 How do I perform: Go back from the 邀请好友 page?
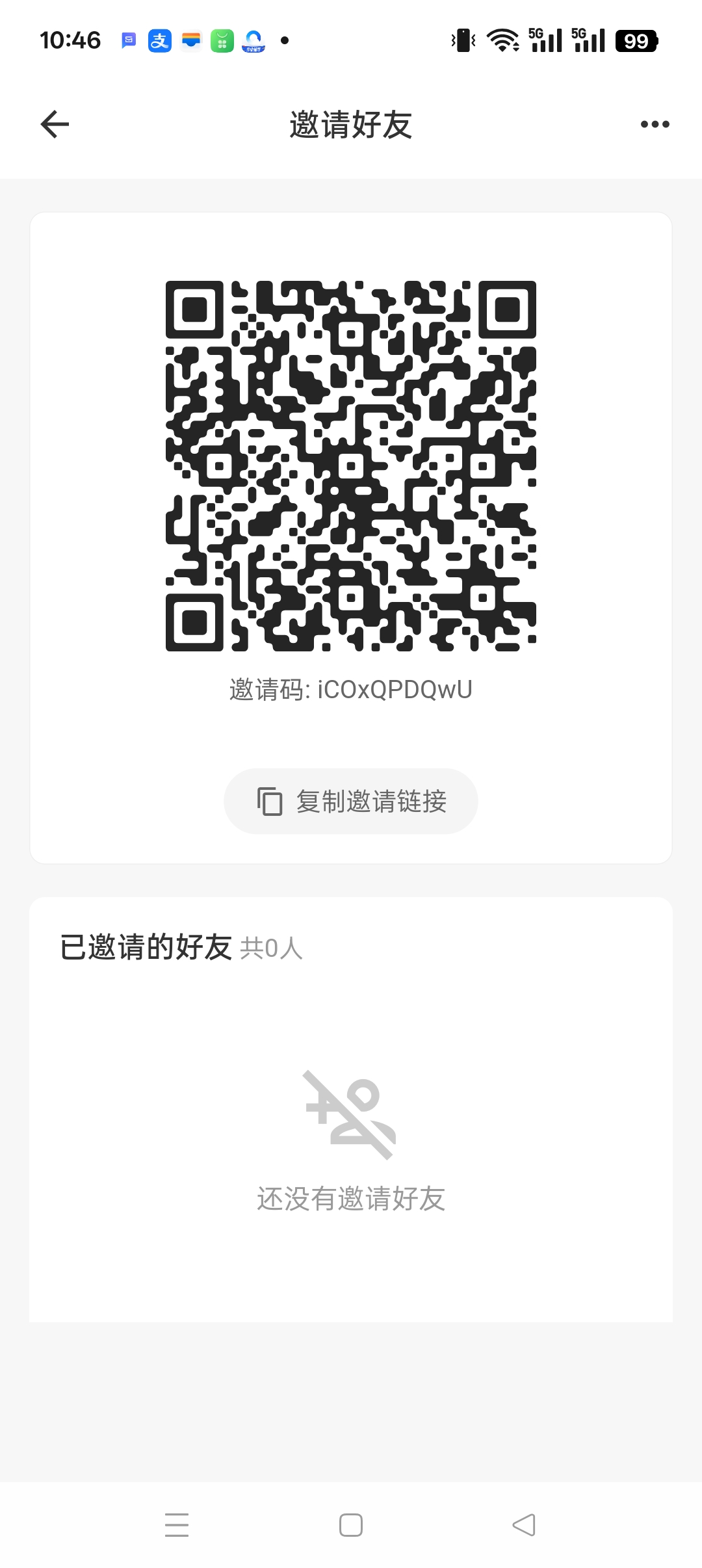tap(55, 124)
